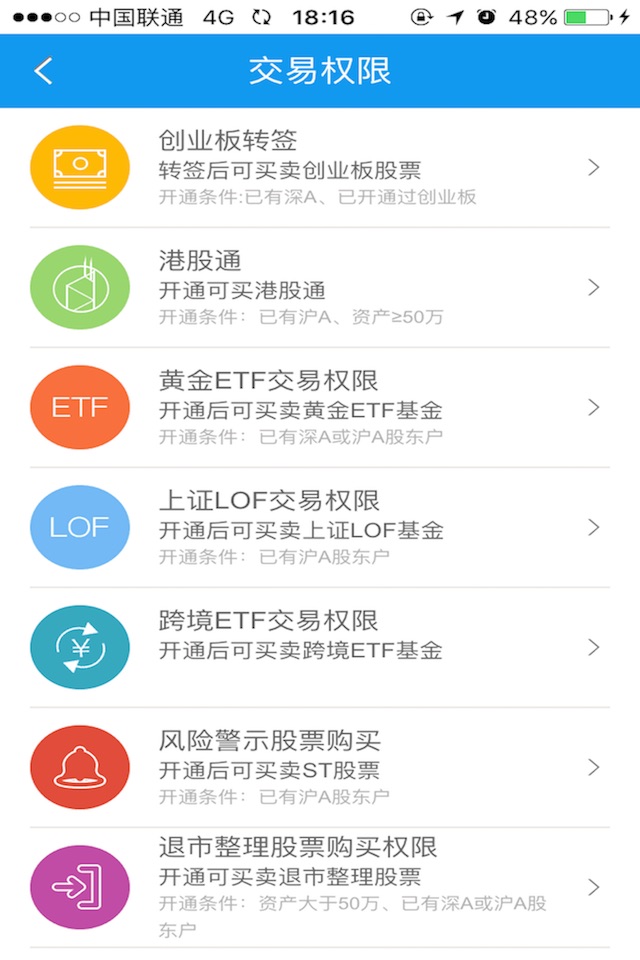Open 风险警示股票购买 permission
The width and height of the screenshot is (640, 960).
pos(320,767)
